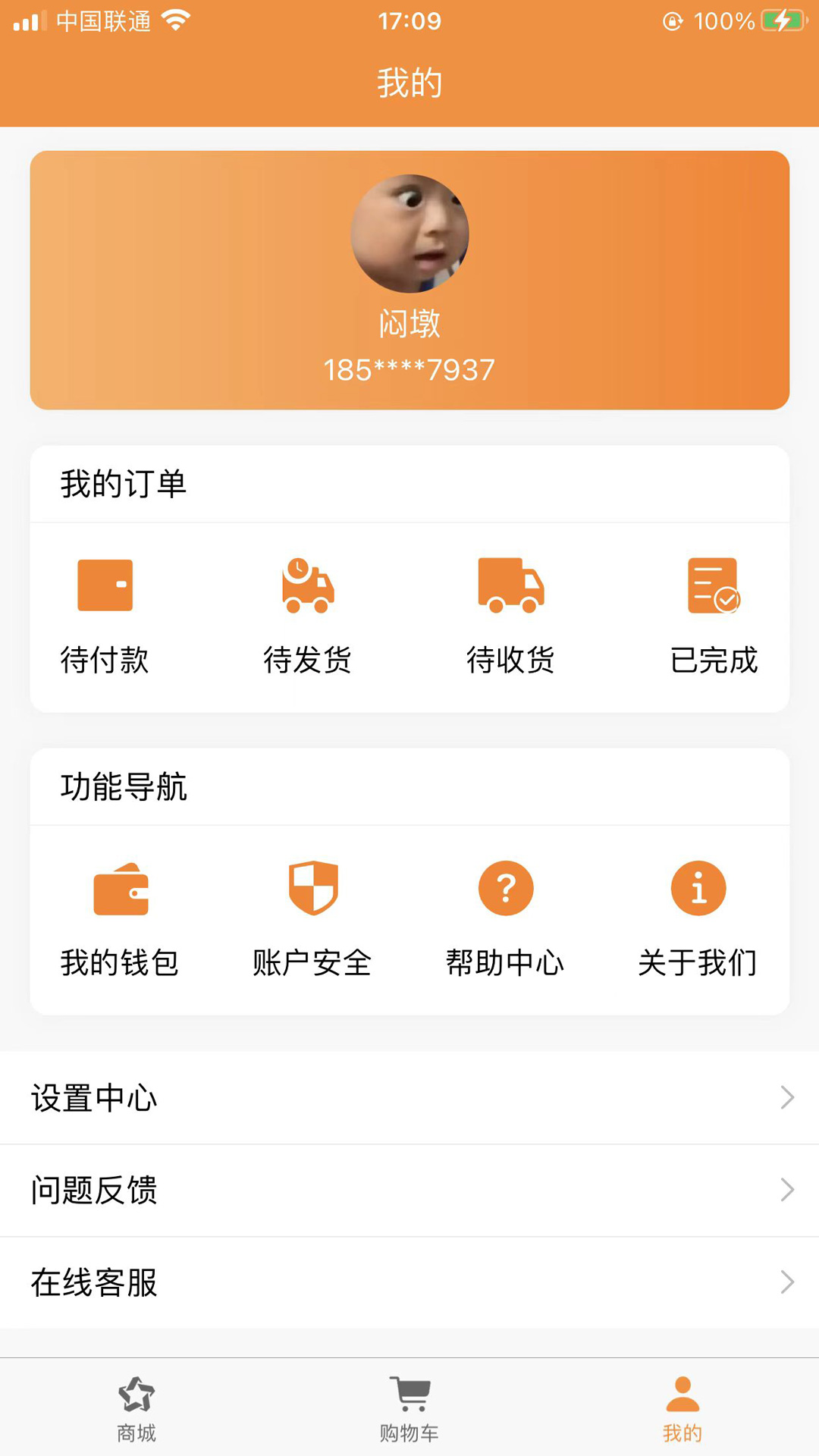Tap the profile avatar picture
The image size is (819, 1456).
[x=409, y=234]
